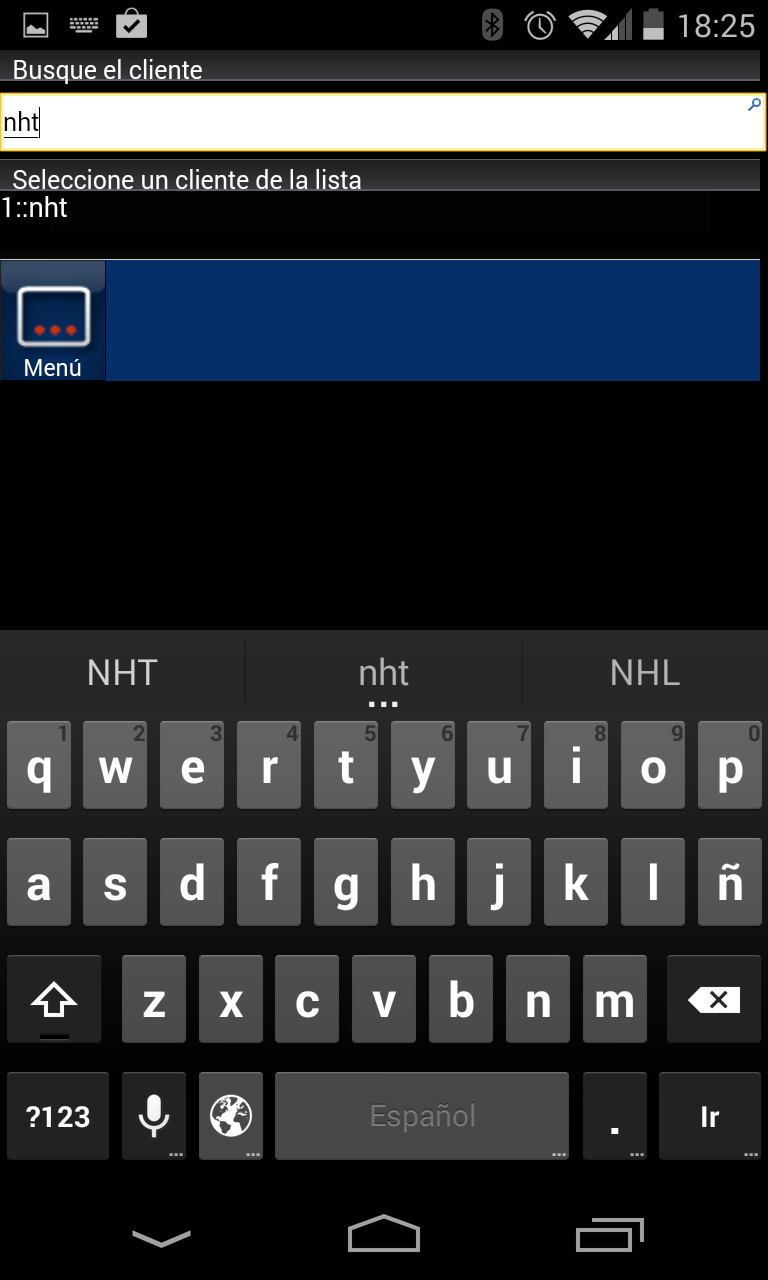Choose the NHL keyboard suggestion
768x1280 pixels.
645,673
